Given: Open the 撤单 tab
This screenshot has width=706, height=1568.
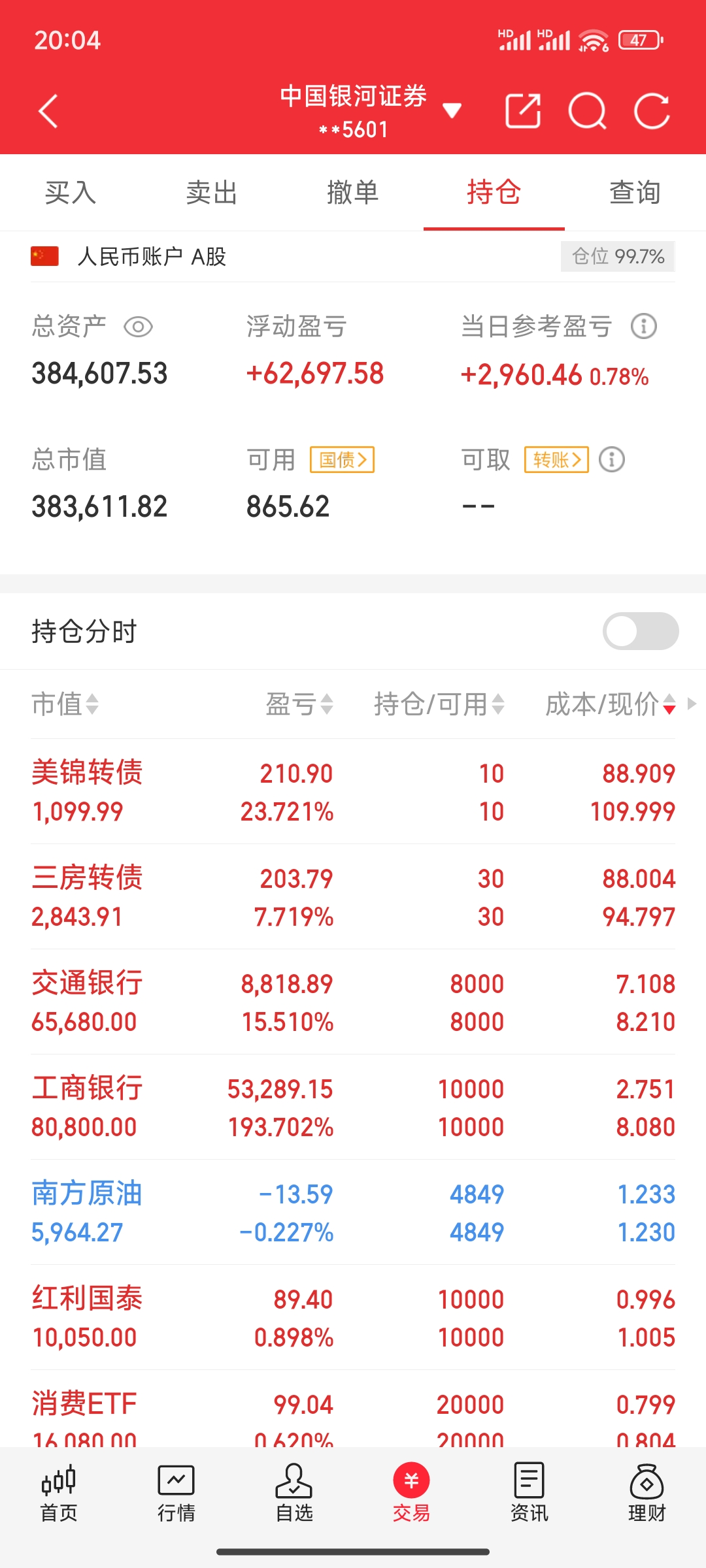Looking at the screenshot, I should click(353, 193).
